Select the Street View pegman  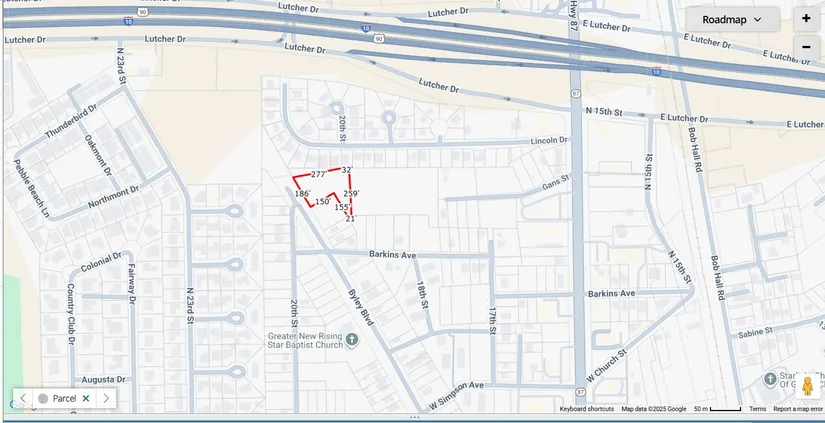(808, 386)
